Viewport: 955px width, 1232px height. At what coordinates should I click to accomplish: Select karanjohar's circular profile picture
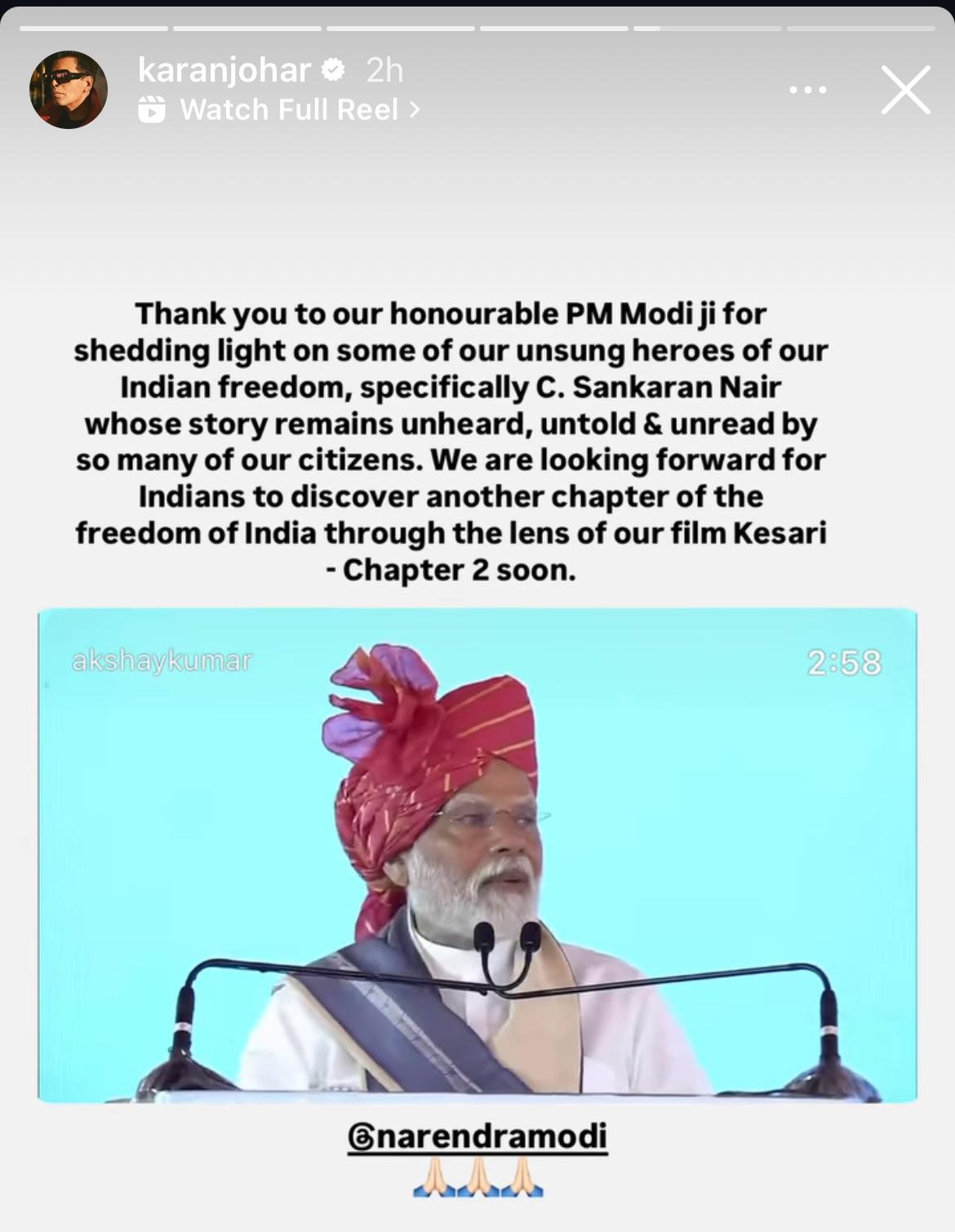pyautogui.click(x=69, y=90)
